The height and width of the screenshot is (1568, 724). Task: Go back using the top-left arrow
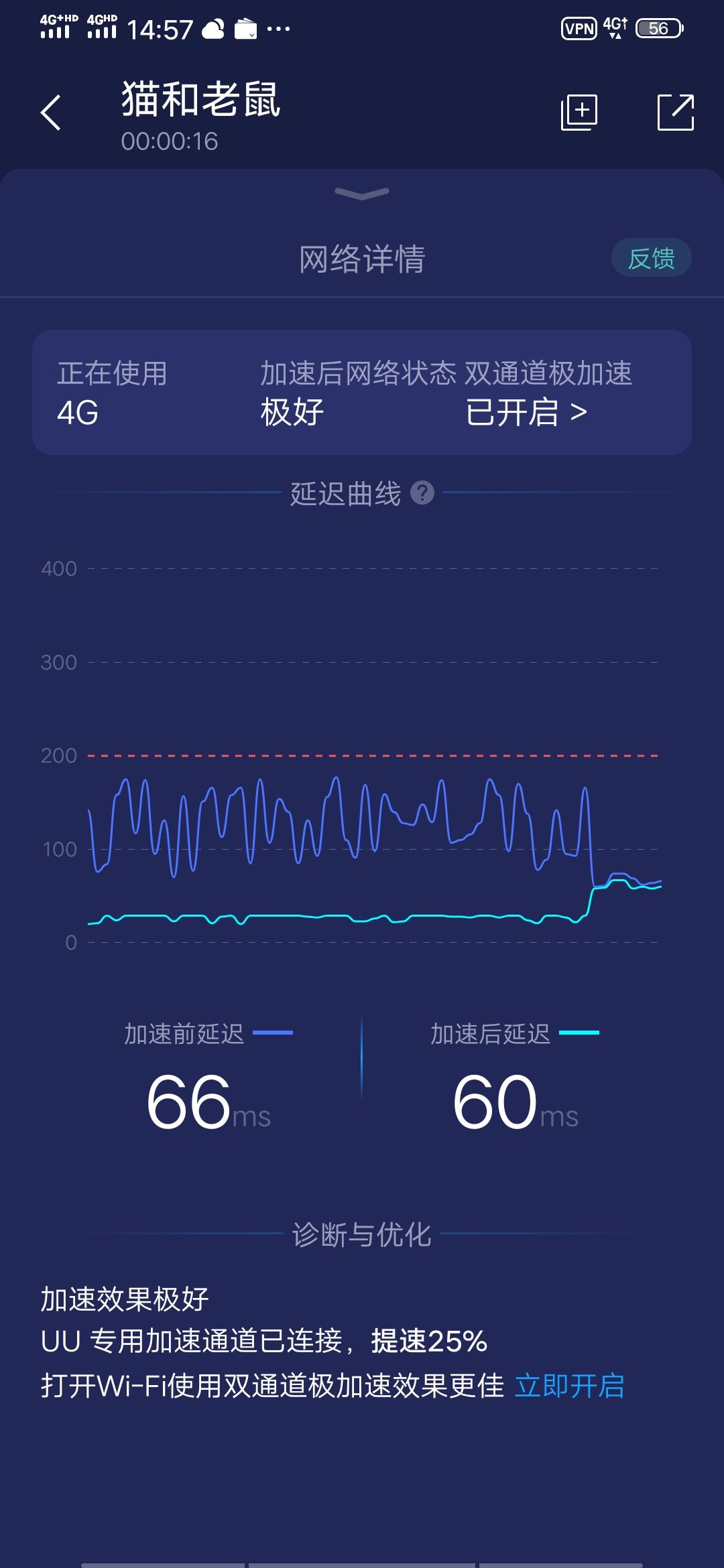[51, 112]
